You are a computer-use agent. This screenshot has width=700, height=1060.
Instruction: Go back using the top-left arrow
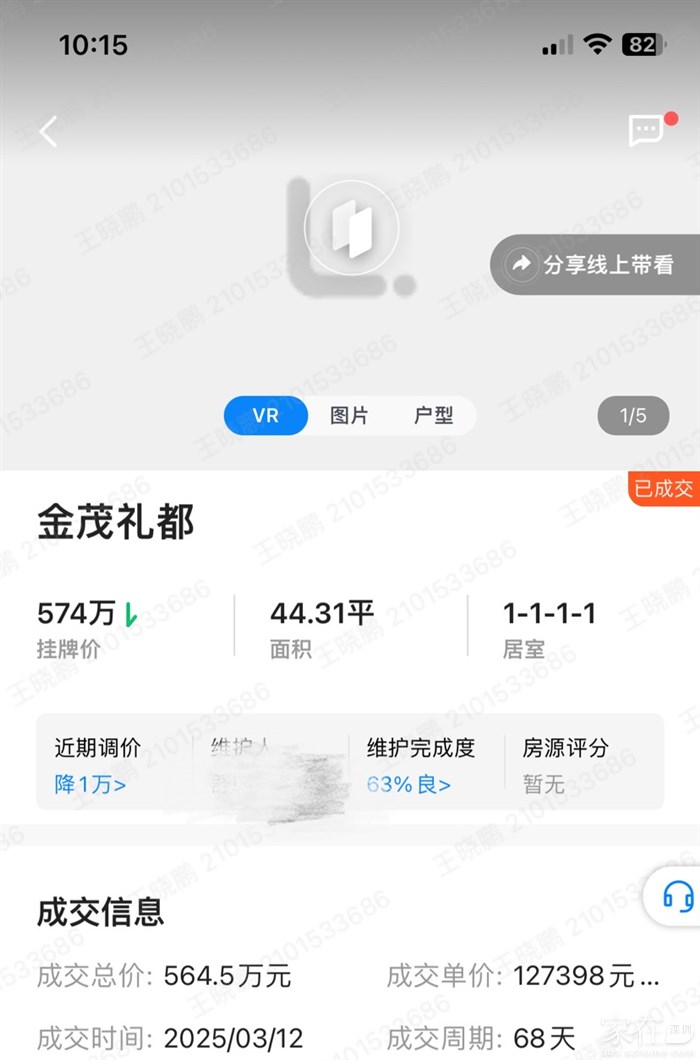click(x=48, y=131)
